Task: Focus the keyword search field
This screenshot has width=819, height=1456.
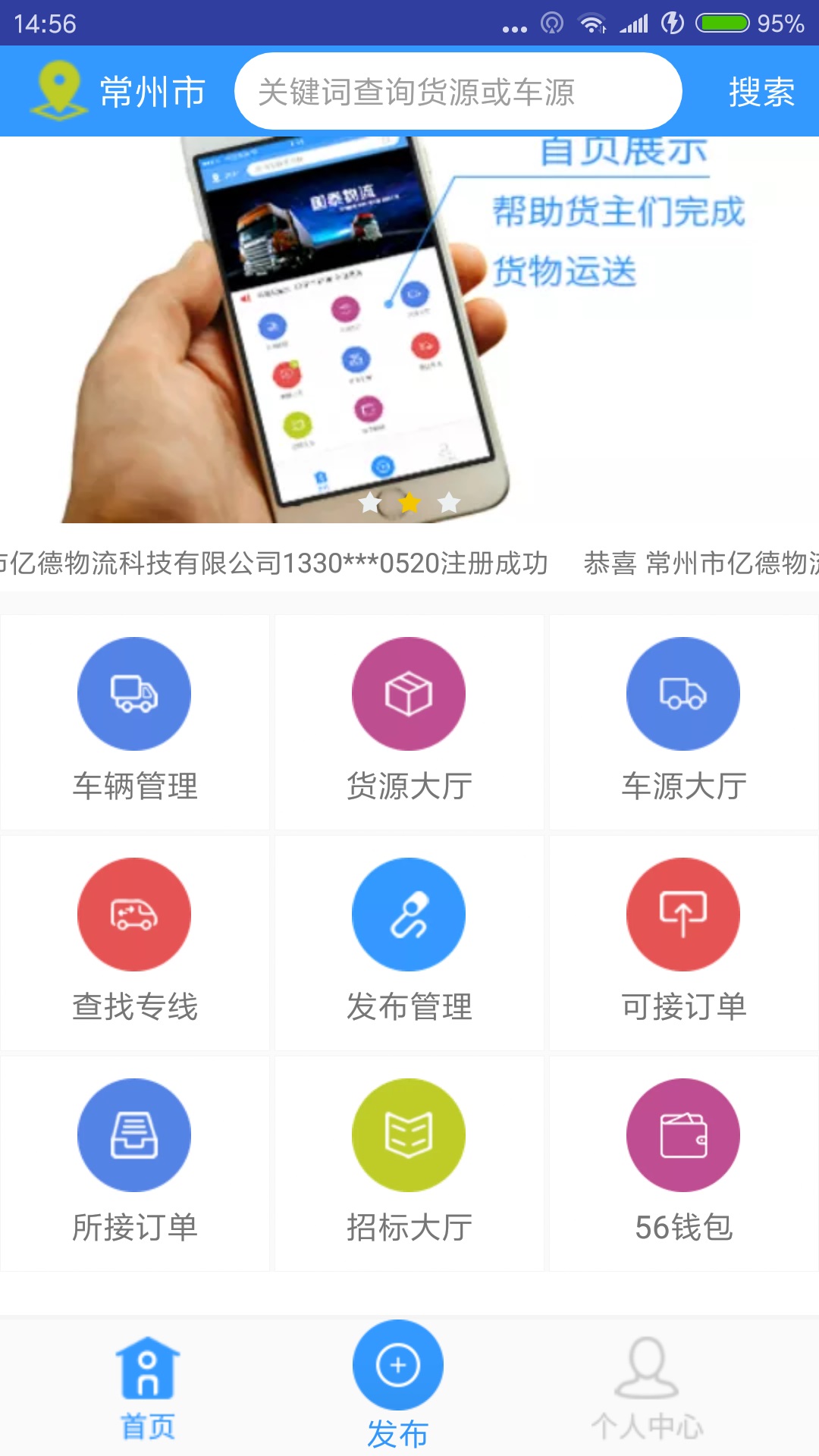Action: click(458, 91)
